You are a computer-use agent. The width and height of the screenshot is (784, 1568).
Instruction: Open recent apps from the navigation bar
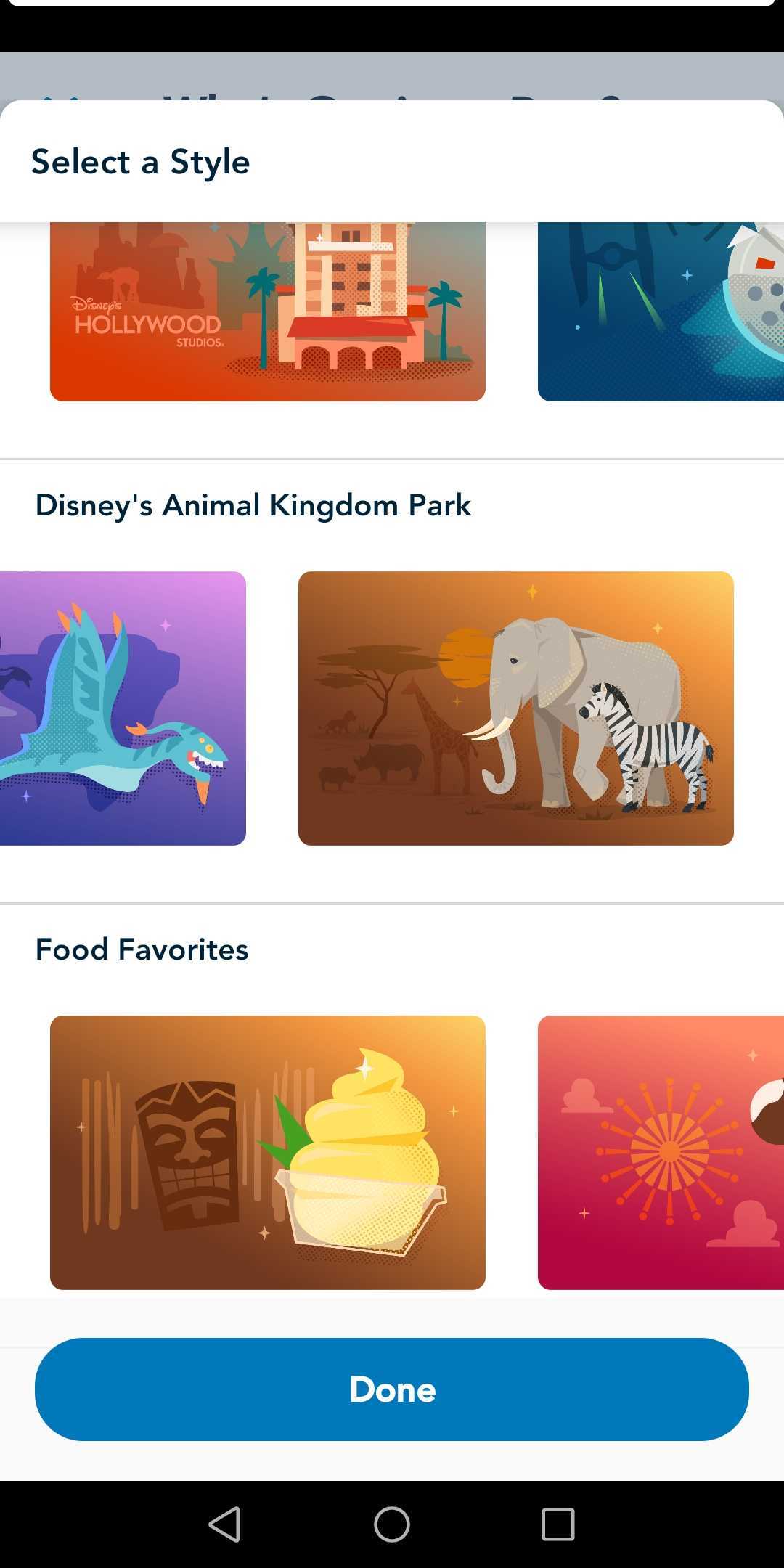click(558, 1524)
